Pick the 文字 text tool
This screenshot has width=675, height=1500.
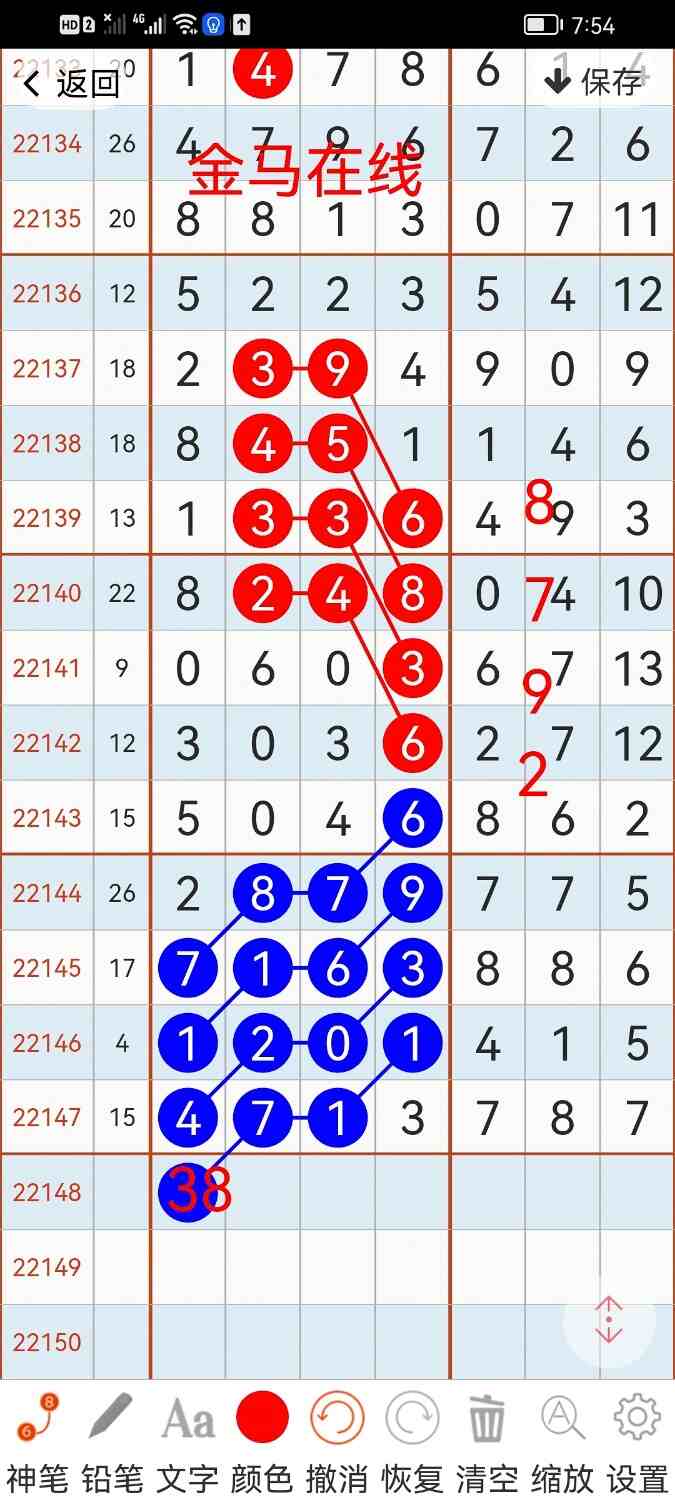click(x=187, y=1440)
